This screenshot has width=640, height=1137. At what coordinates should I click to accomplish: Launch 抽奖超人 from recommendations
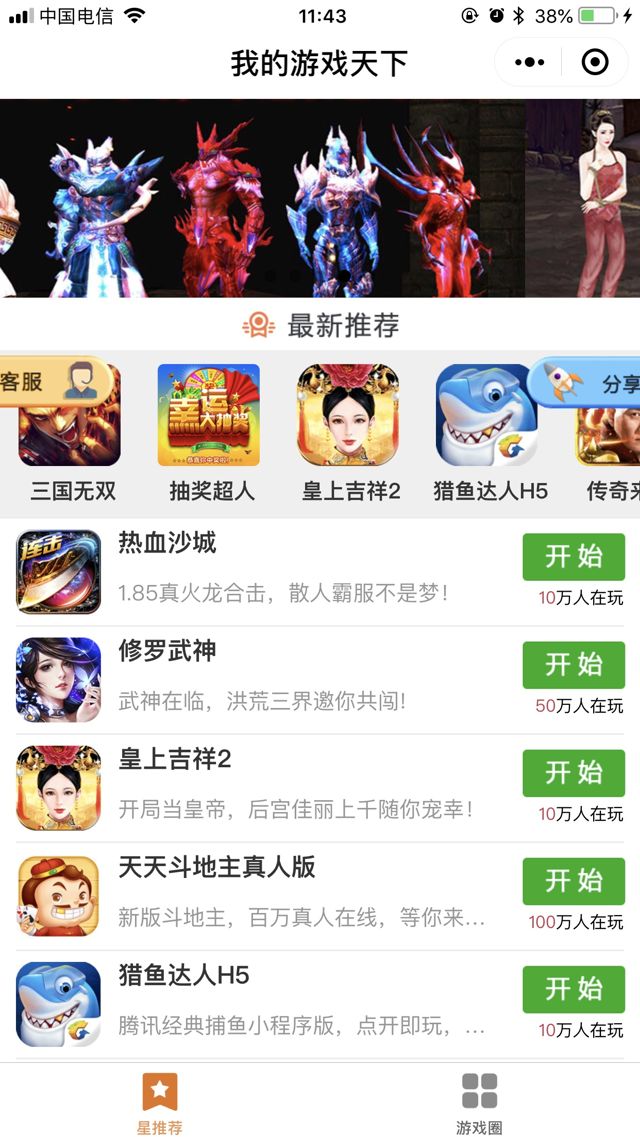click(209, 432)
